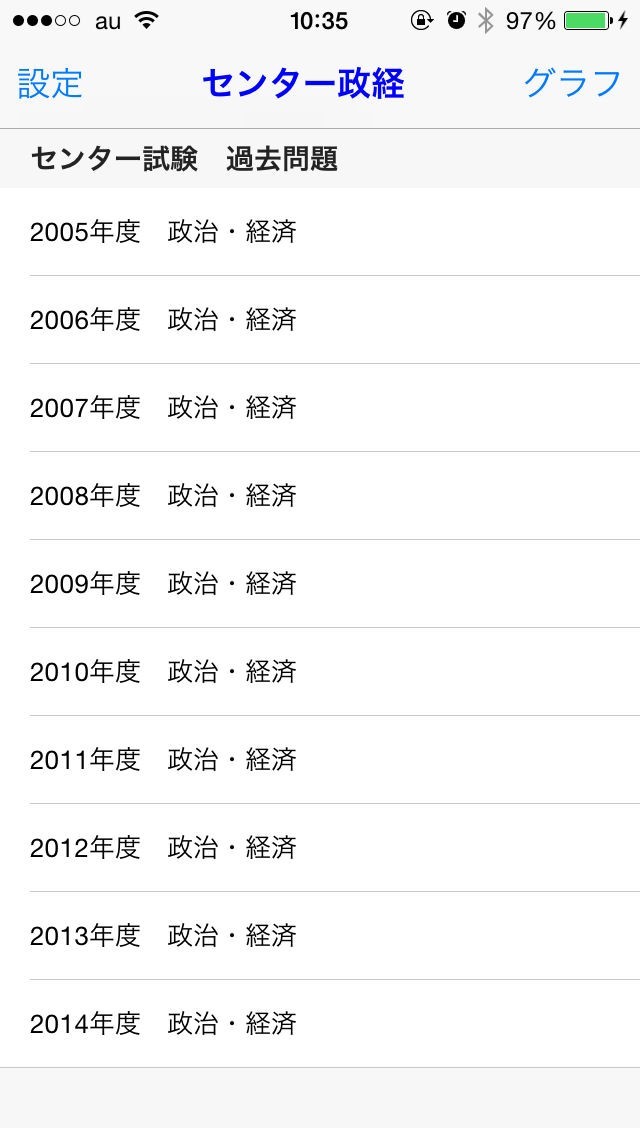
Task: Open 2011年度 政治・経済
Action: pos(163,760)
